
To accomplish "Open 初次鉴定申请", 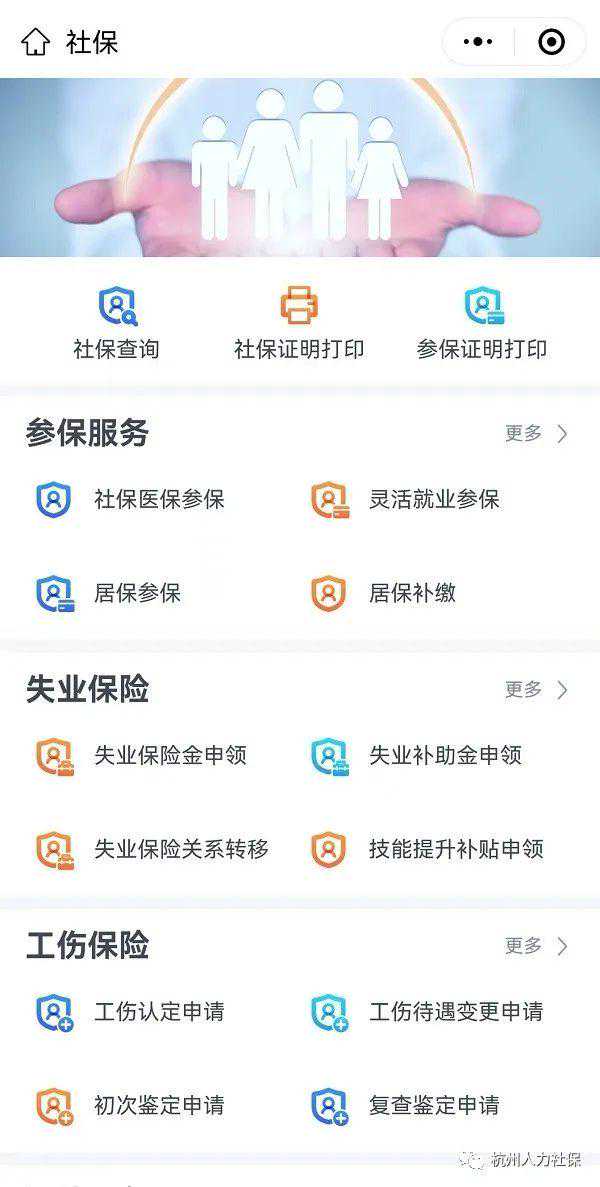I will pyautogui.click(x=130, y=1106).
